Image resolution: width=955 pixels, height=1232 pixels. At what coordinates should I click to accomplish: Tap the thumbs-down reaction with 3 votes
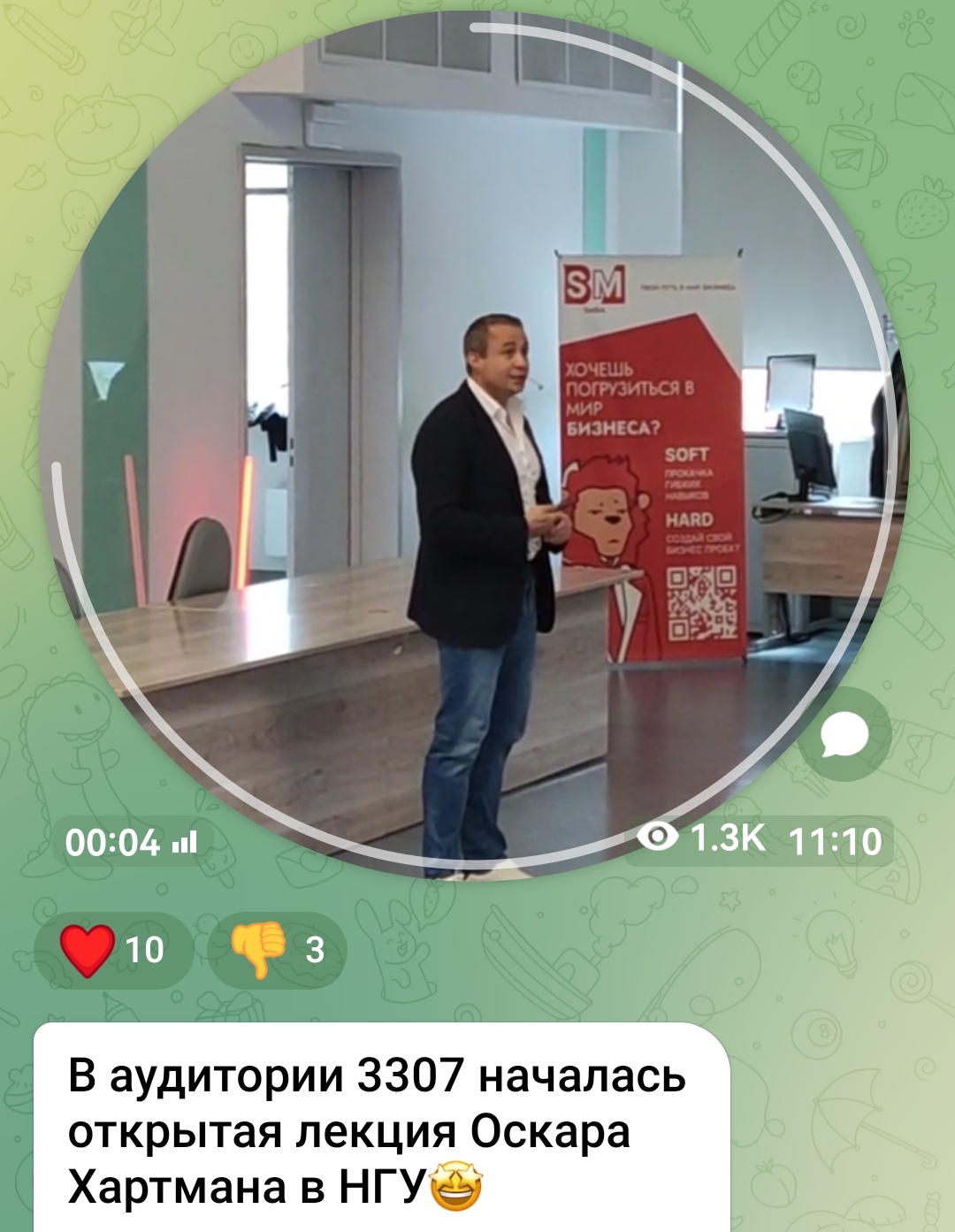coord(277,950)
